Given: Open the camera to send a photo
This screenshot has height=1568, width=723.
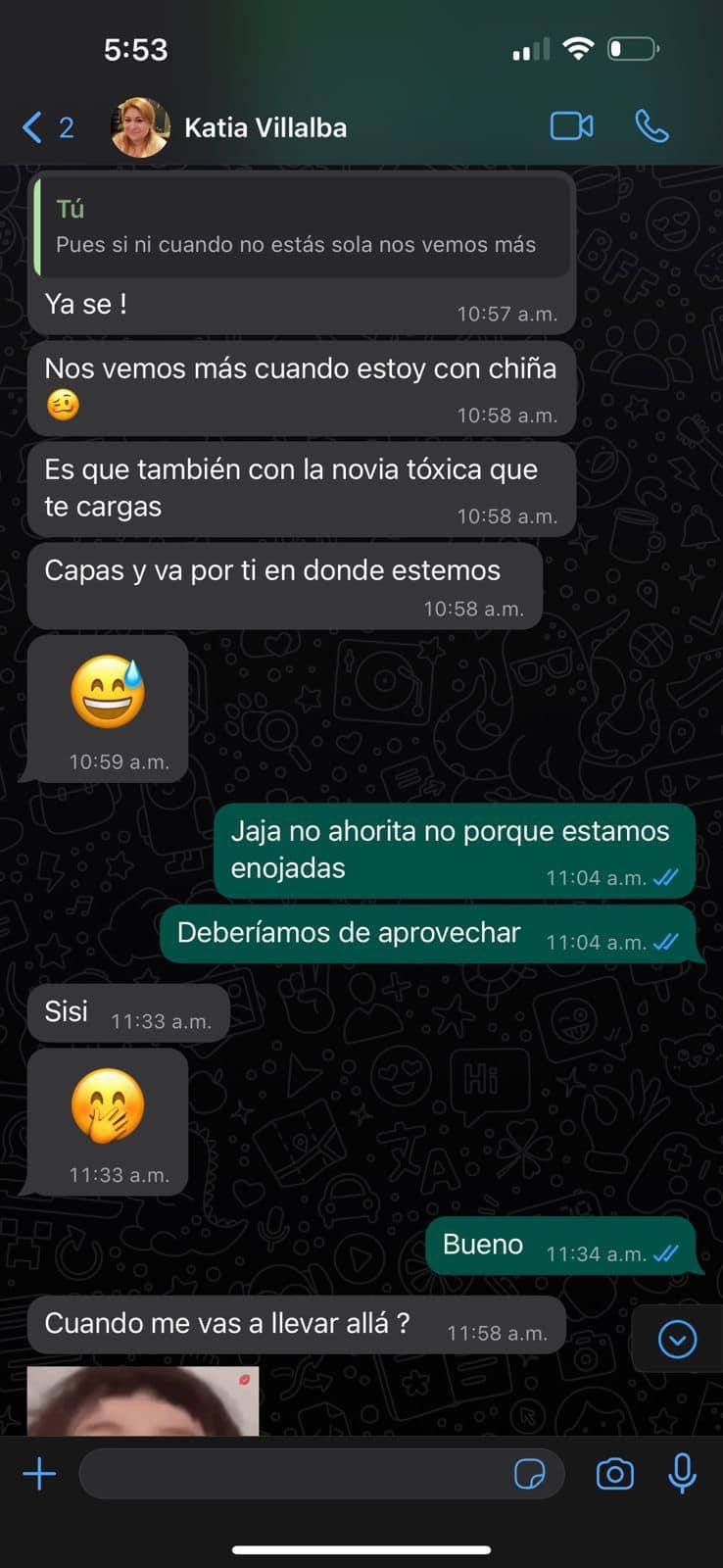Looking at the screenshot, I should (x=614, y=1474).
